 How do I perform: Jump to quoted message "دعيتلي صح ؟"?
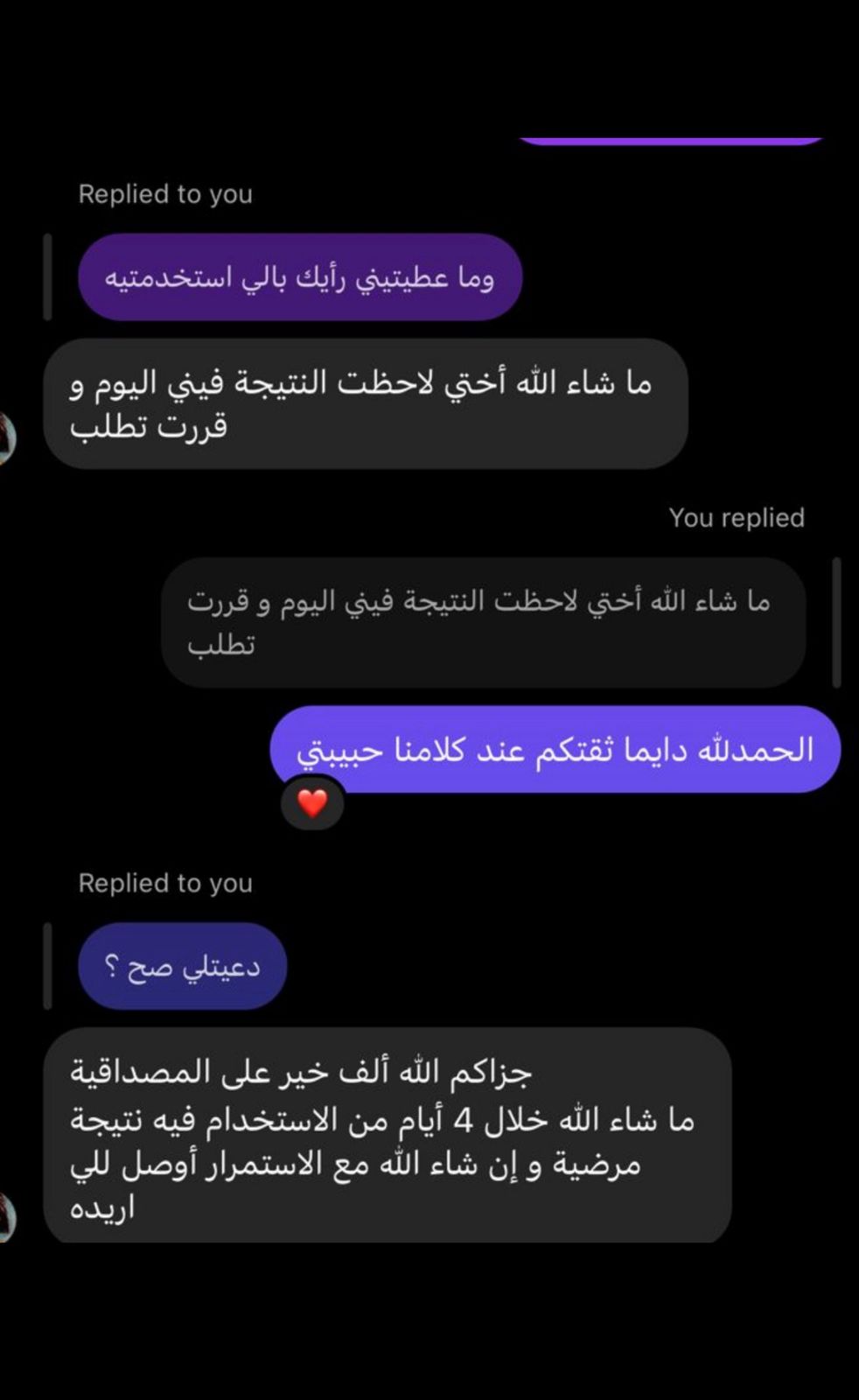pos(182,967)
